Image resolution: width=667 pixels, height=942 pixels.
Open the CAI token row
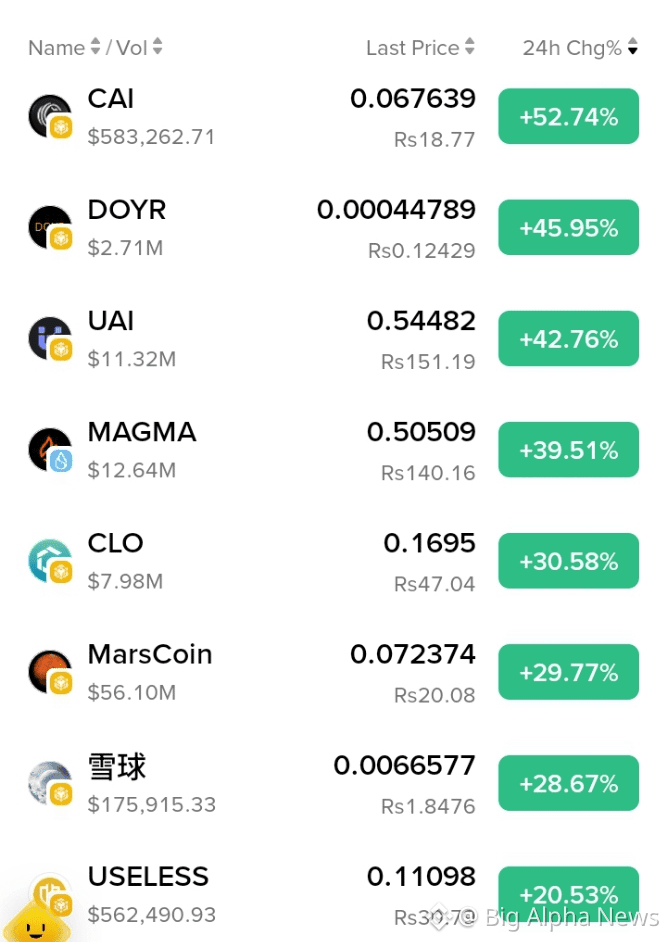pos(334,117)
